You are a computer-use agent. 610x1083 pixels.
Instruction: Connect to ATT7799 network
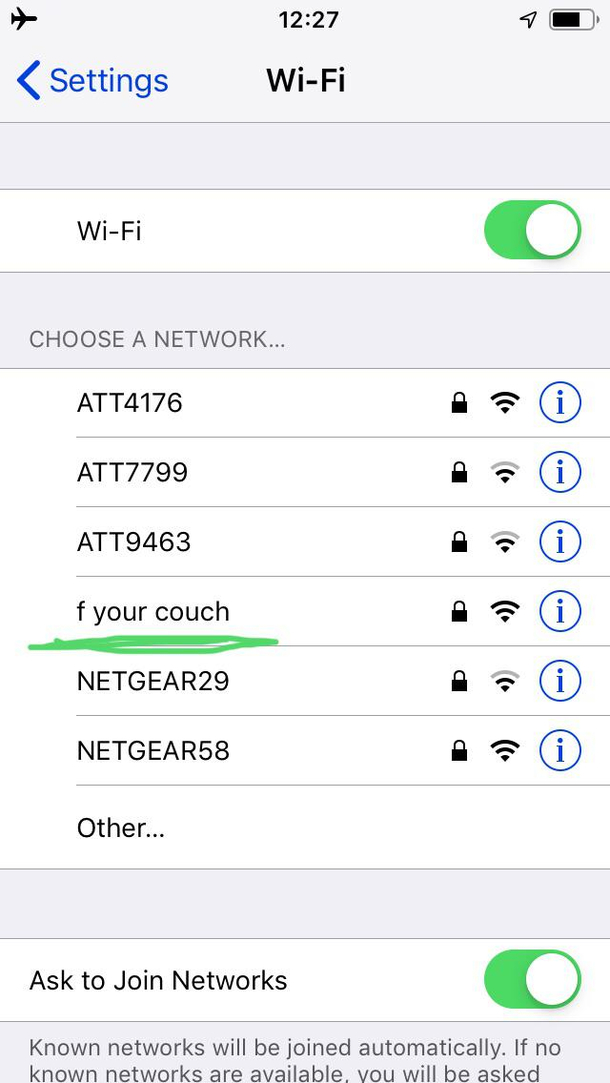132,472
